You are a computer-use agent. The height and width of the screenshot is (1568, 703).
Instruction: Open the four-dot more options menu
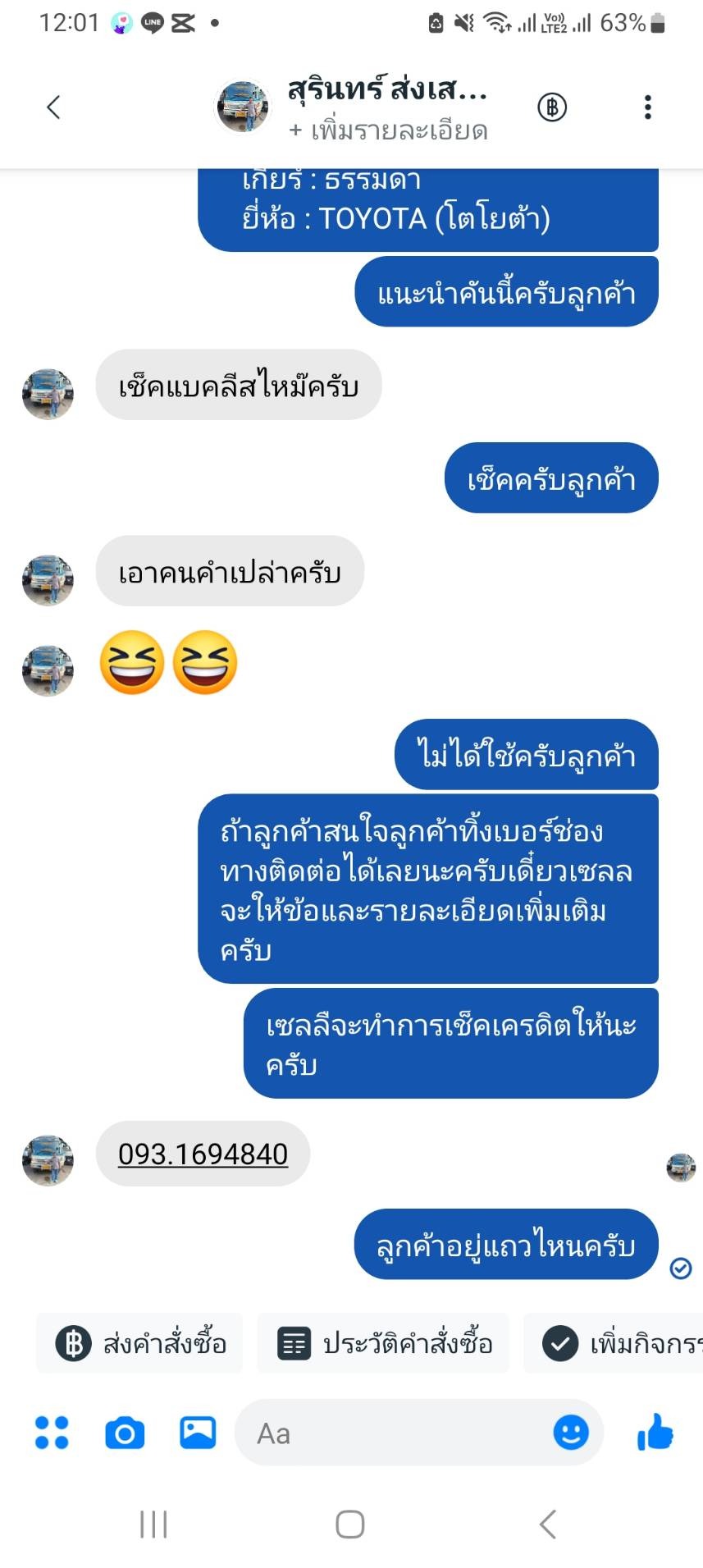[x=52, y=1433]
